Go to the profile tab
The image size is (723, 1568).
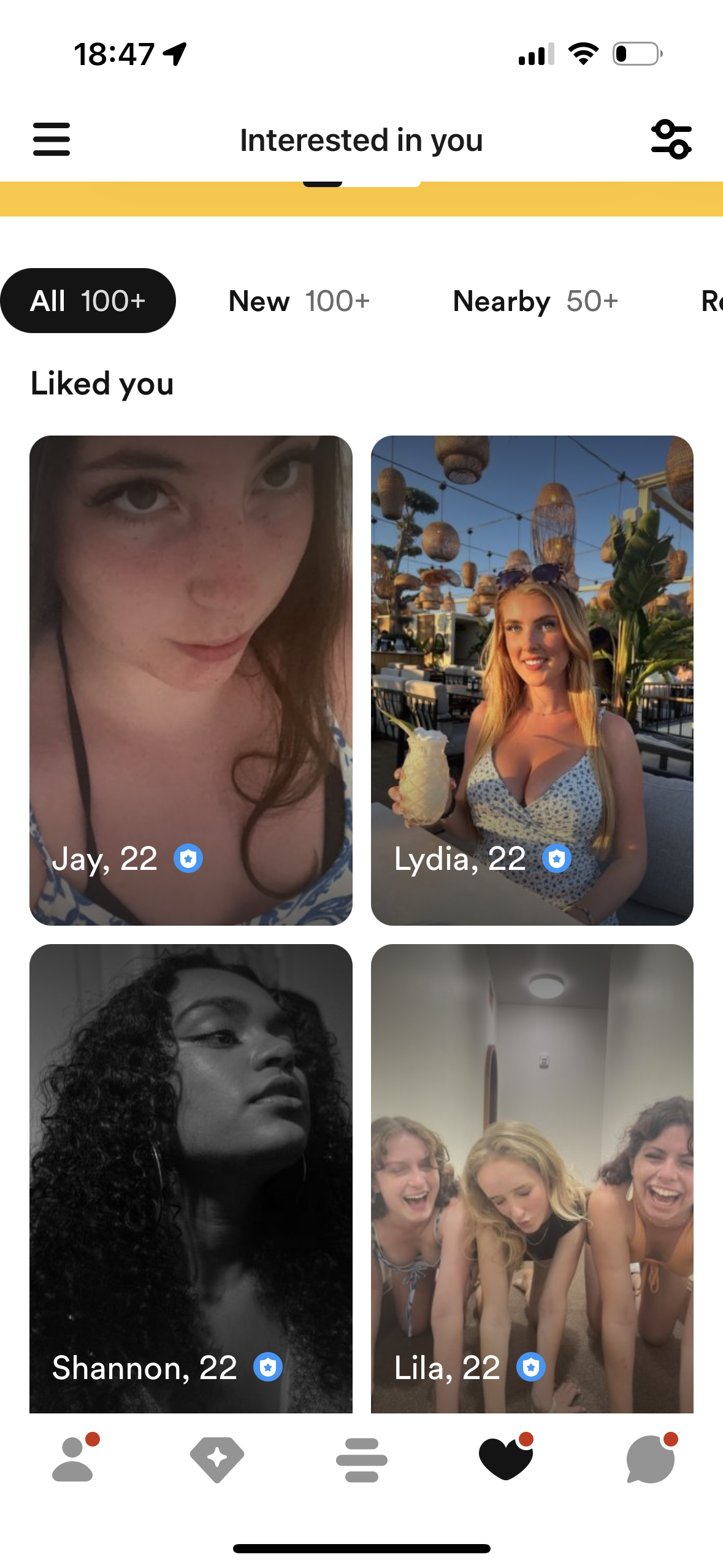pos(74,1459)
